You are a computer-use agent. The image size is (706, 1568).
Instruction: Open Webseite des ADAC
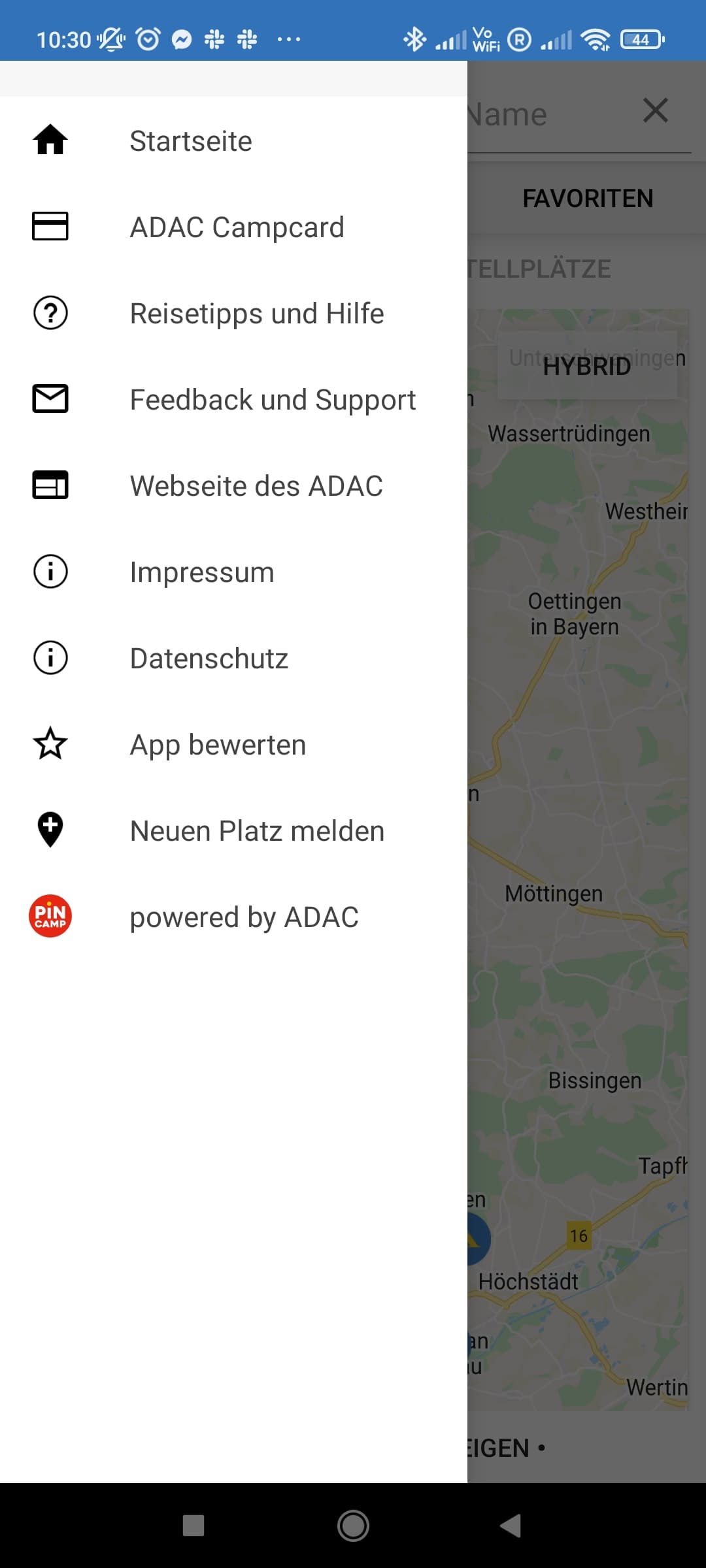(x=233, y=485)
